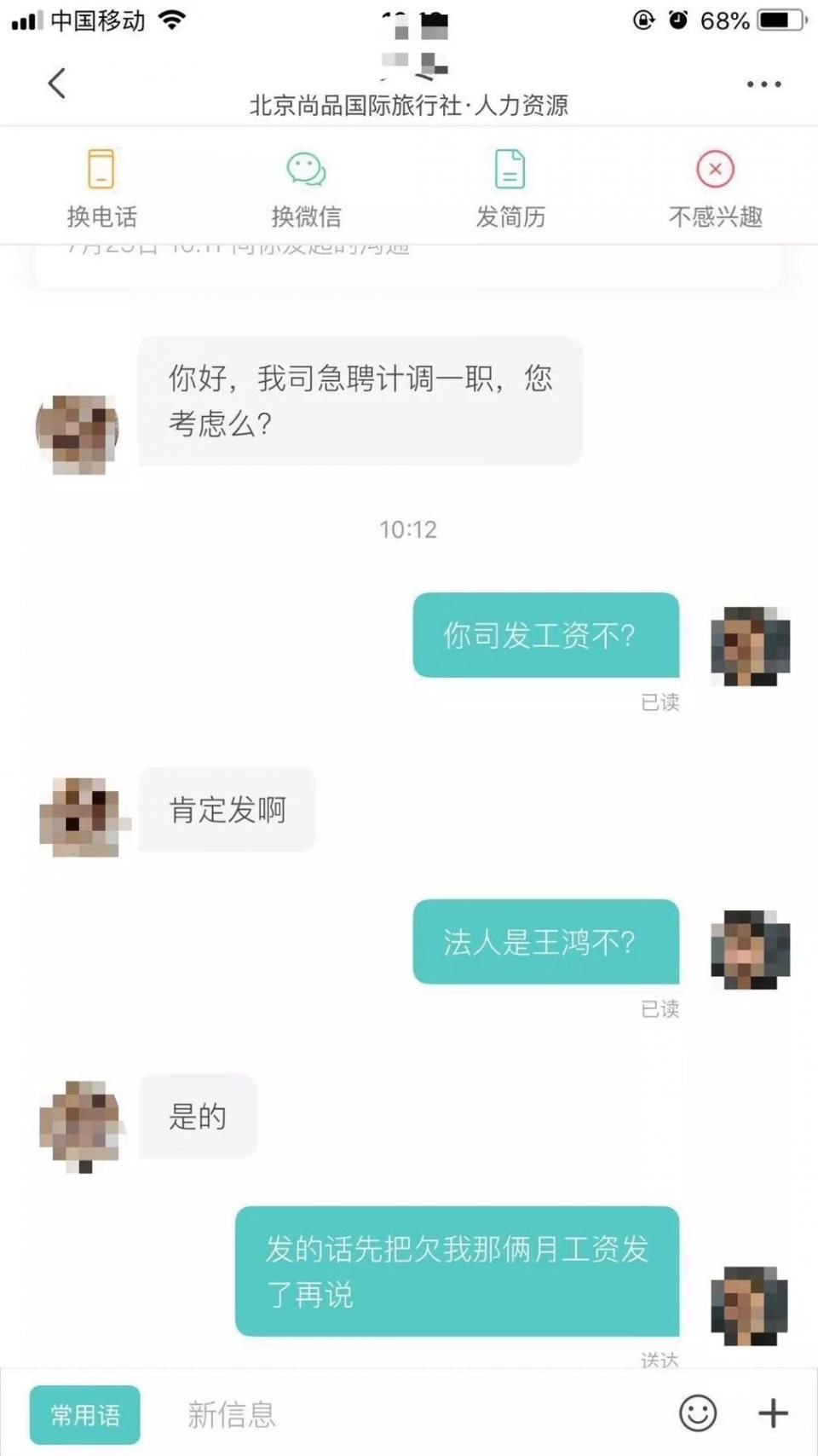
Task: View recruiter's avatar beside 肯定发啊
Action: [x=83, y=817]
